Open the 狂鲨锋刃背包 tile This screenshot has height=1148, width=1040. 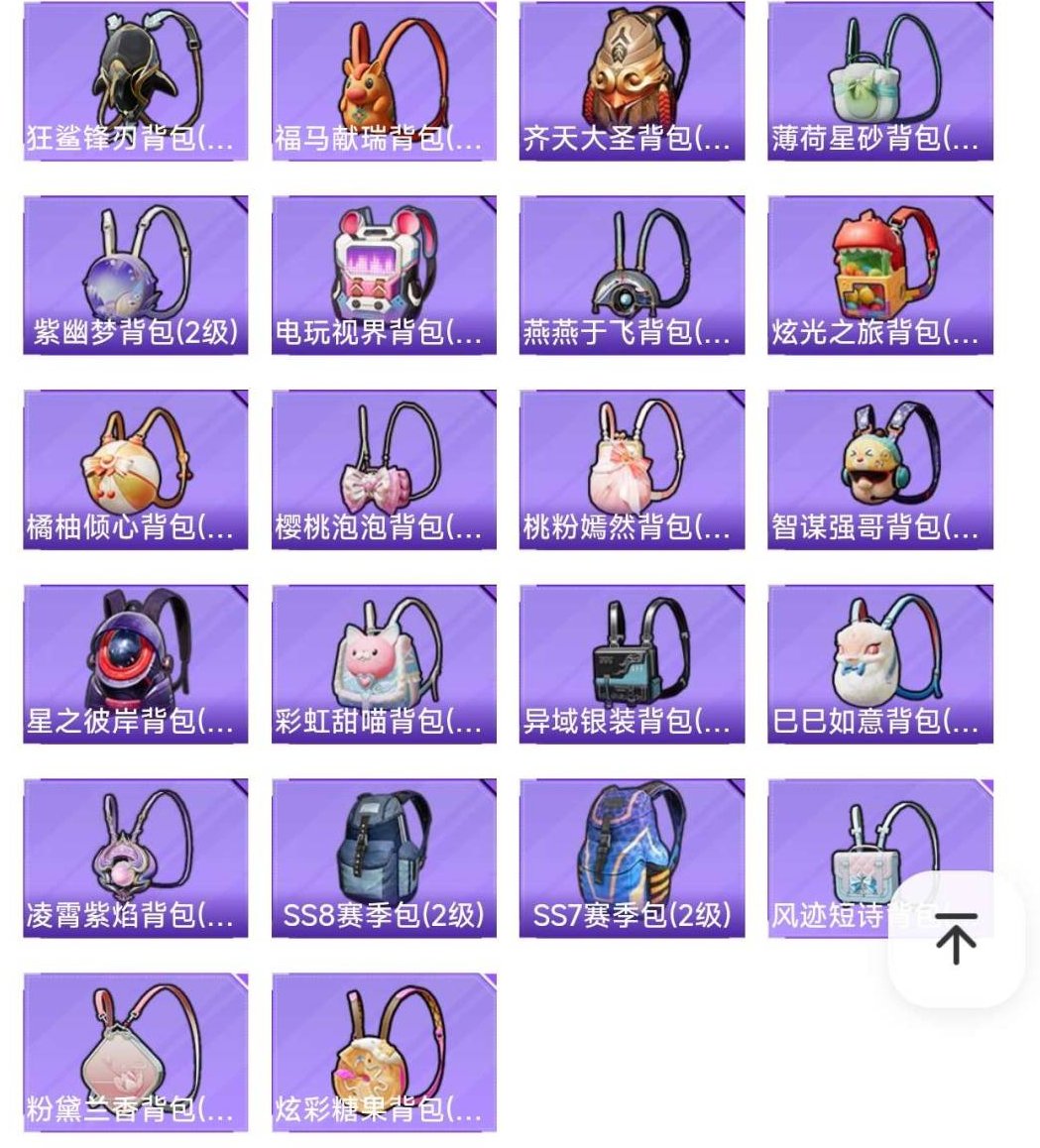(x=136, y=81)
